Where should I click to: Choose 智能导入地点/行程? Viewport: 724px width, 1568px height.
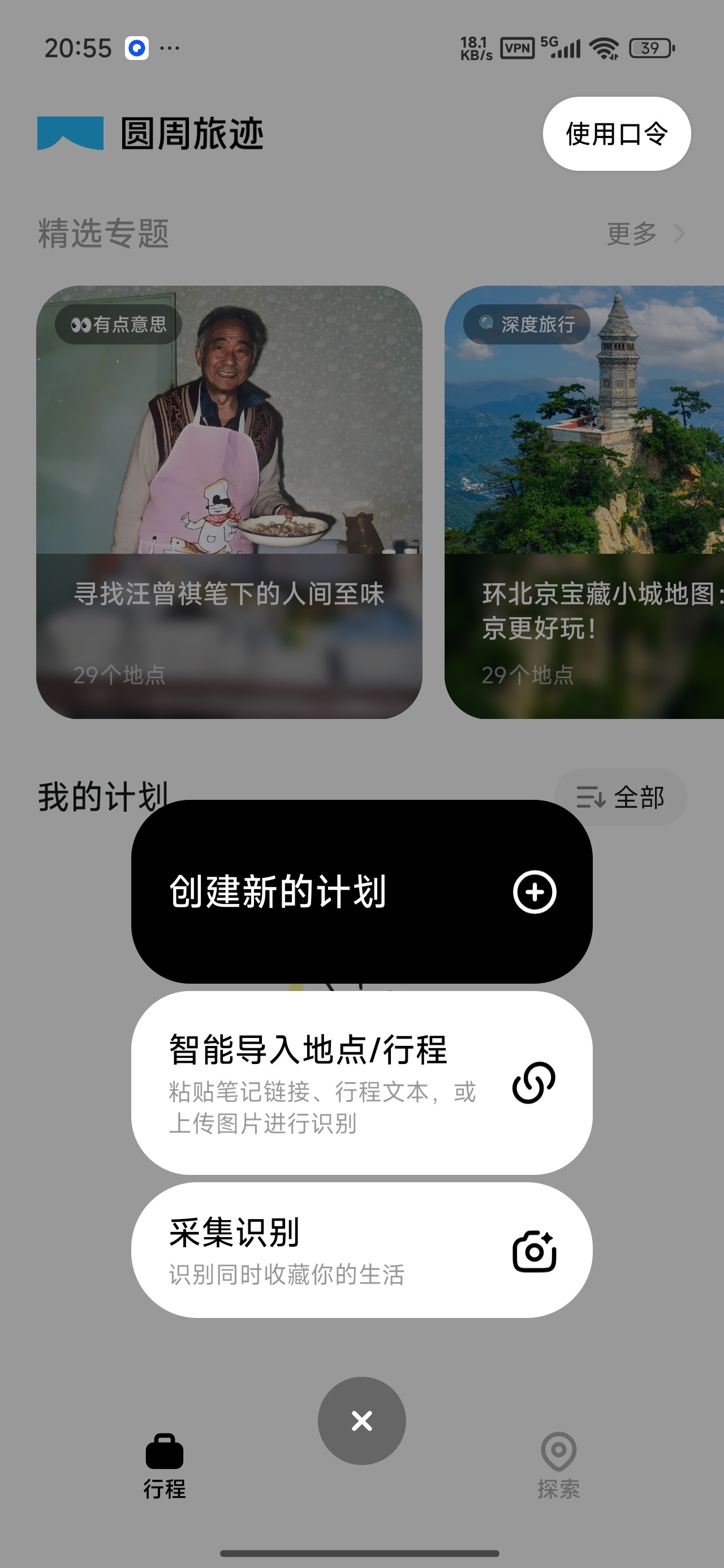click(361, 1083)
